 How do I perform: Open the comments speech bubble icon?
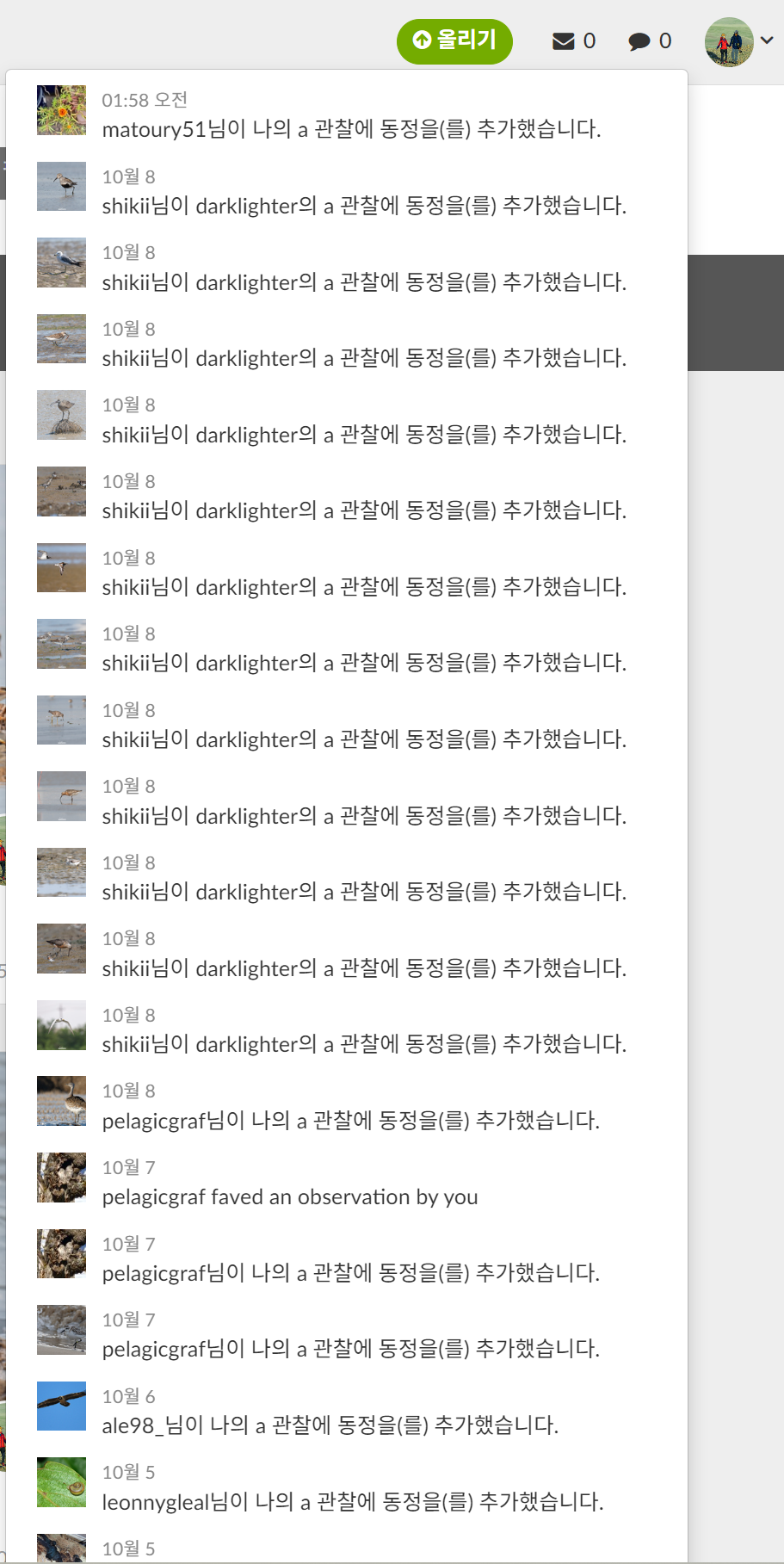(639, 40)
